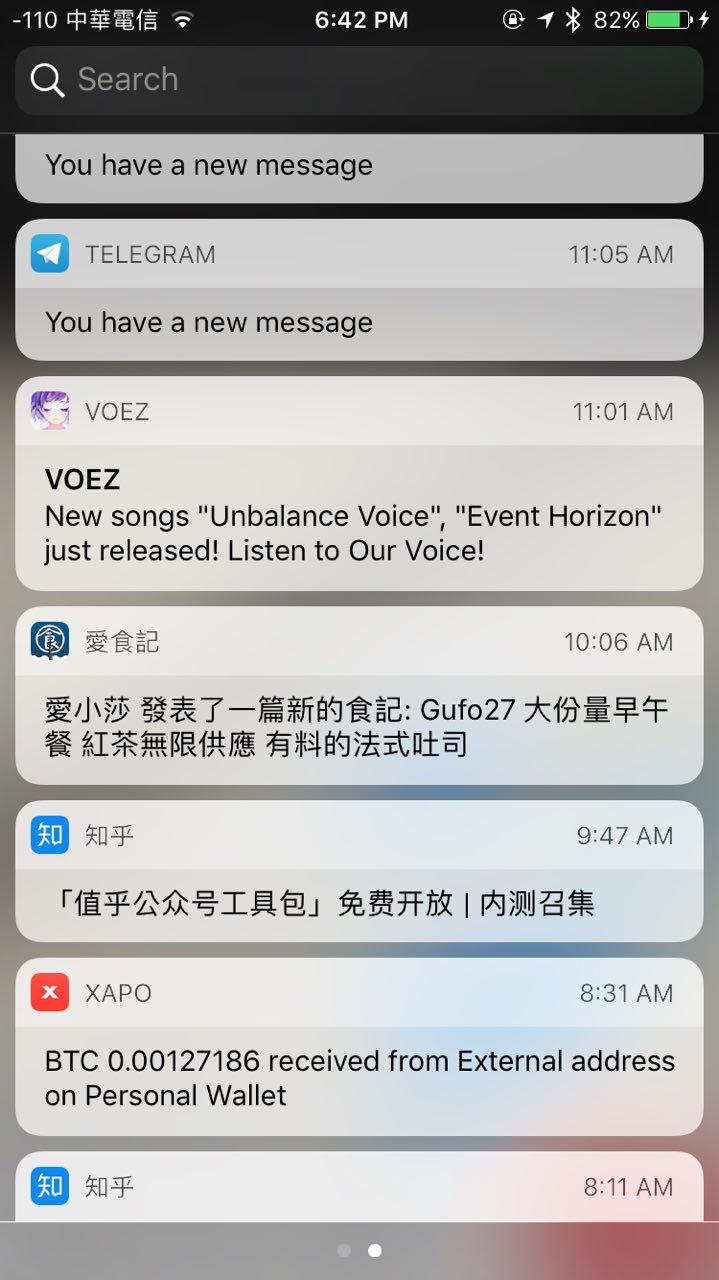The height and width of the screenshot is (1280, 719).
Task: Tap the page indicator dots
Action: coord(359,1250)
